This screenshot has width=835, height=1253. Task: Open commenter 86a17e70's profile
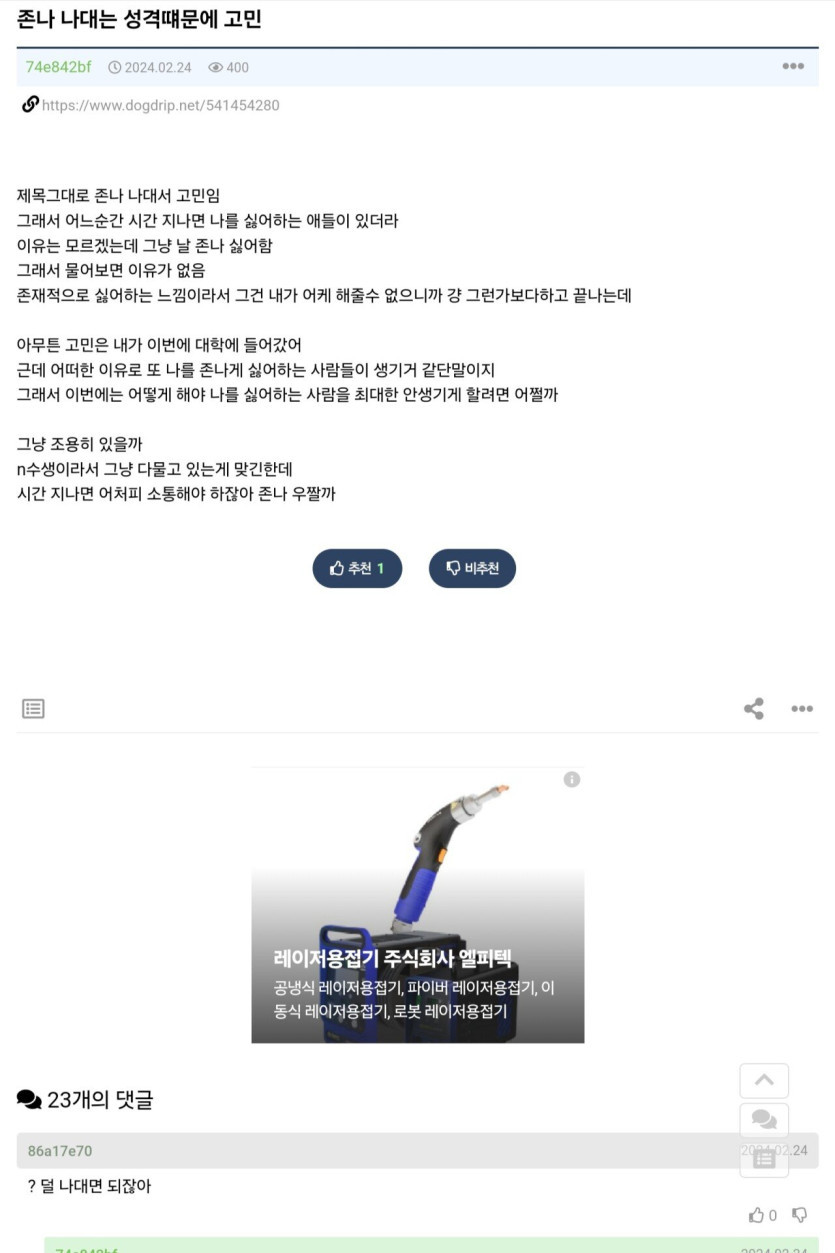click(60, 1151)
